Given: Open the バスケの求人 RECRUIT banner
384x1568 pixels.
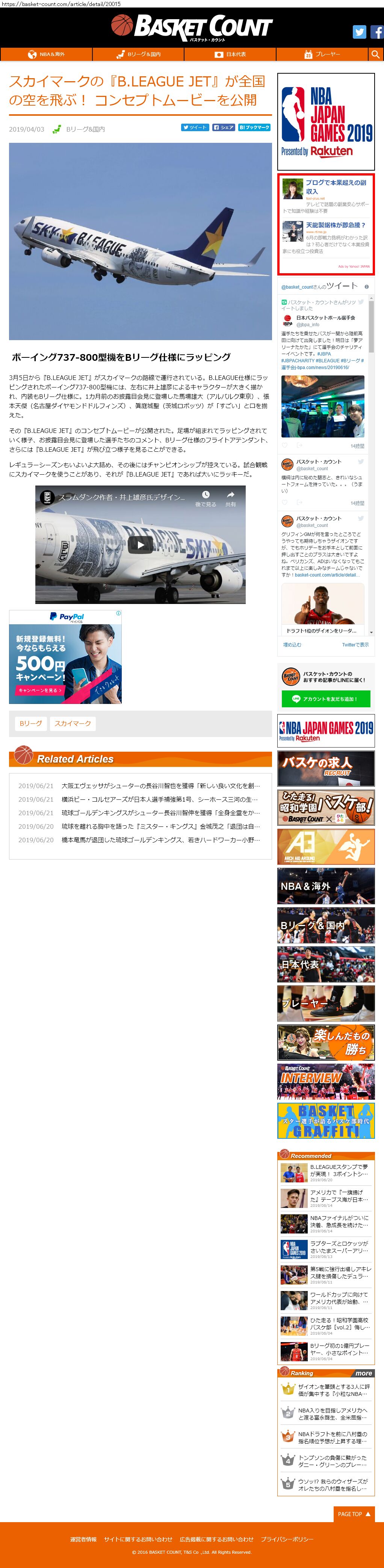Looking at the screenshot, I should tap(326, 768).
